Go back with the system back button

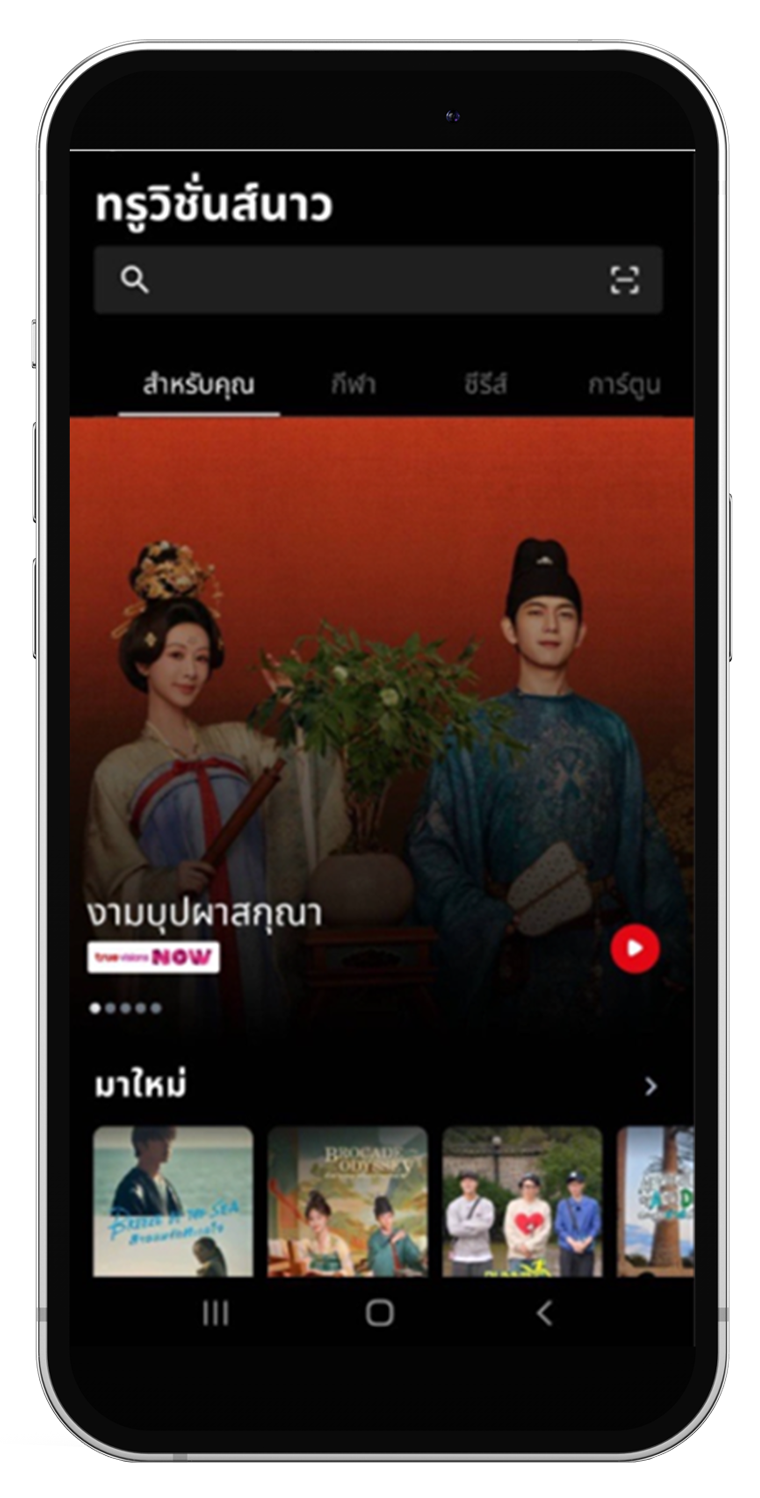(544, 1313)
